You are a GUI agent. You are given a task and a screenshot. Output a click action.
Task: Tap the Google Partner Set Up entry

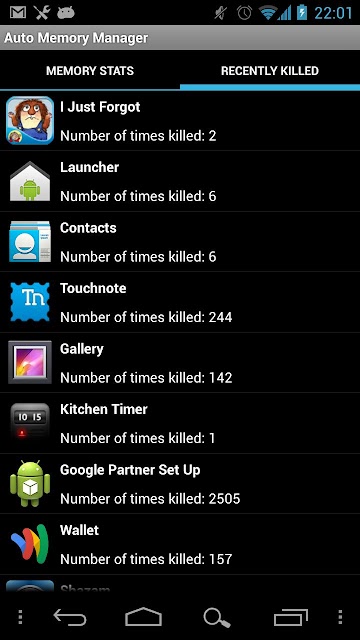point(180,484)
